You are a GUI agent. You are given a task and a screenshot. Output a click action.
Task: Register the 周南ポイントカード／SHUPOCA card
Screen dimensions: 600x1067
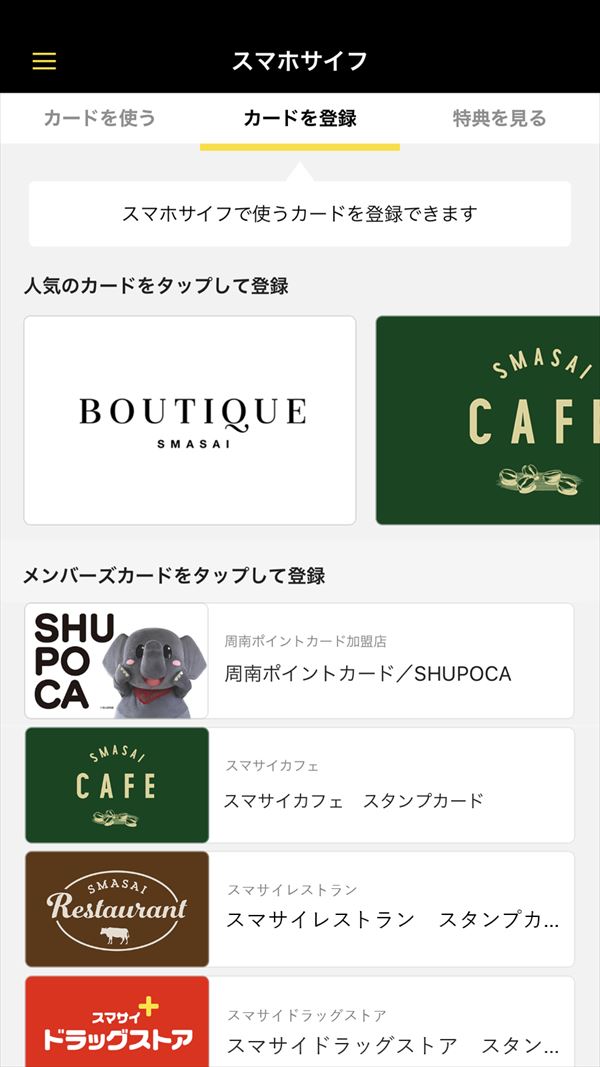click(300, 661)
